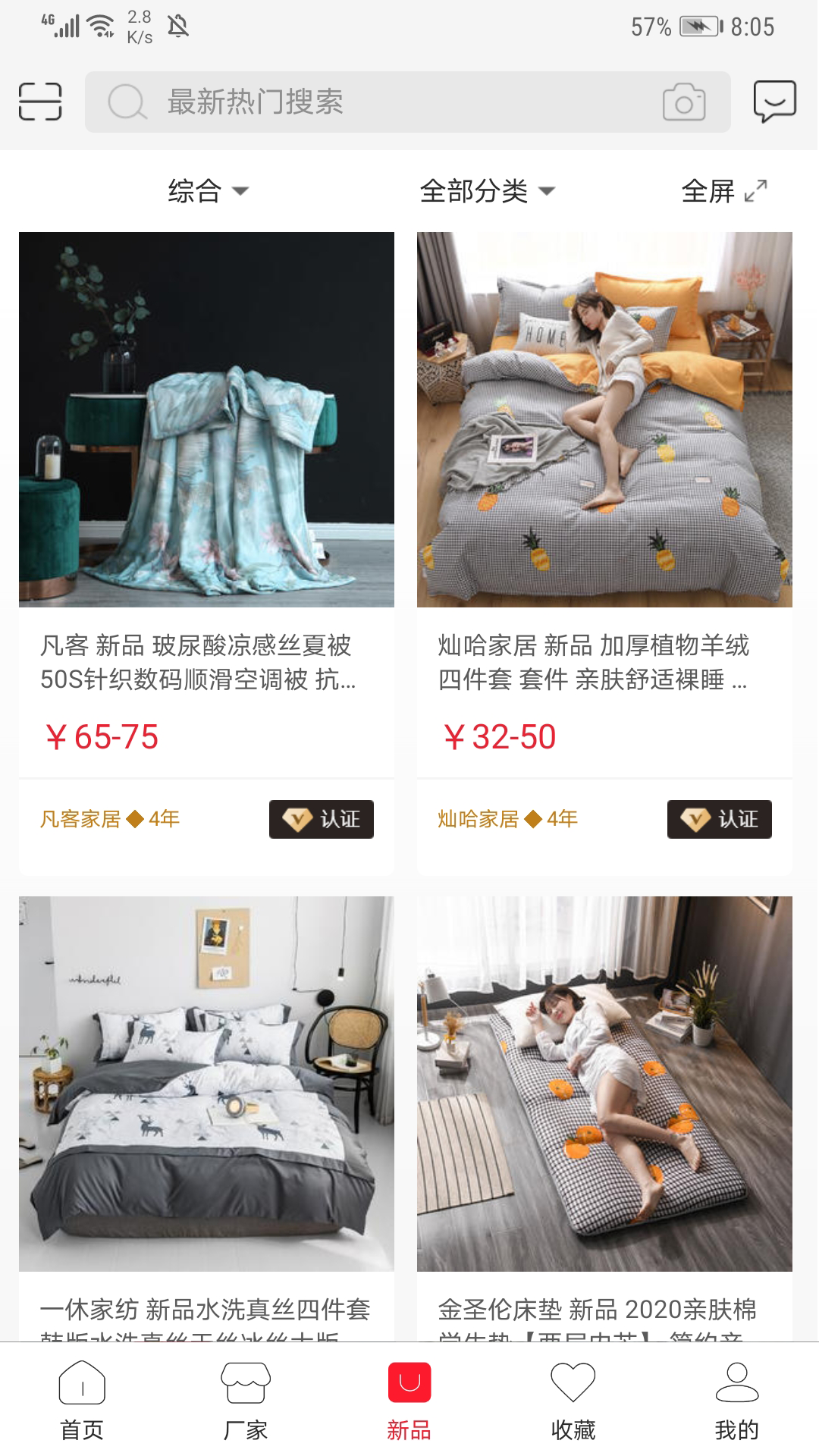819x1456 pixels.
Task: View the 认证 badge for 灿哈家居
Action: [x=719, y=819]
